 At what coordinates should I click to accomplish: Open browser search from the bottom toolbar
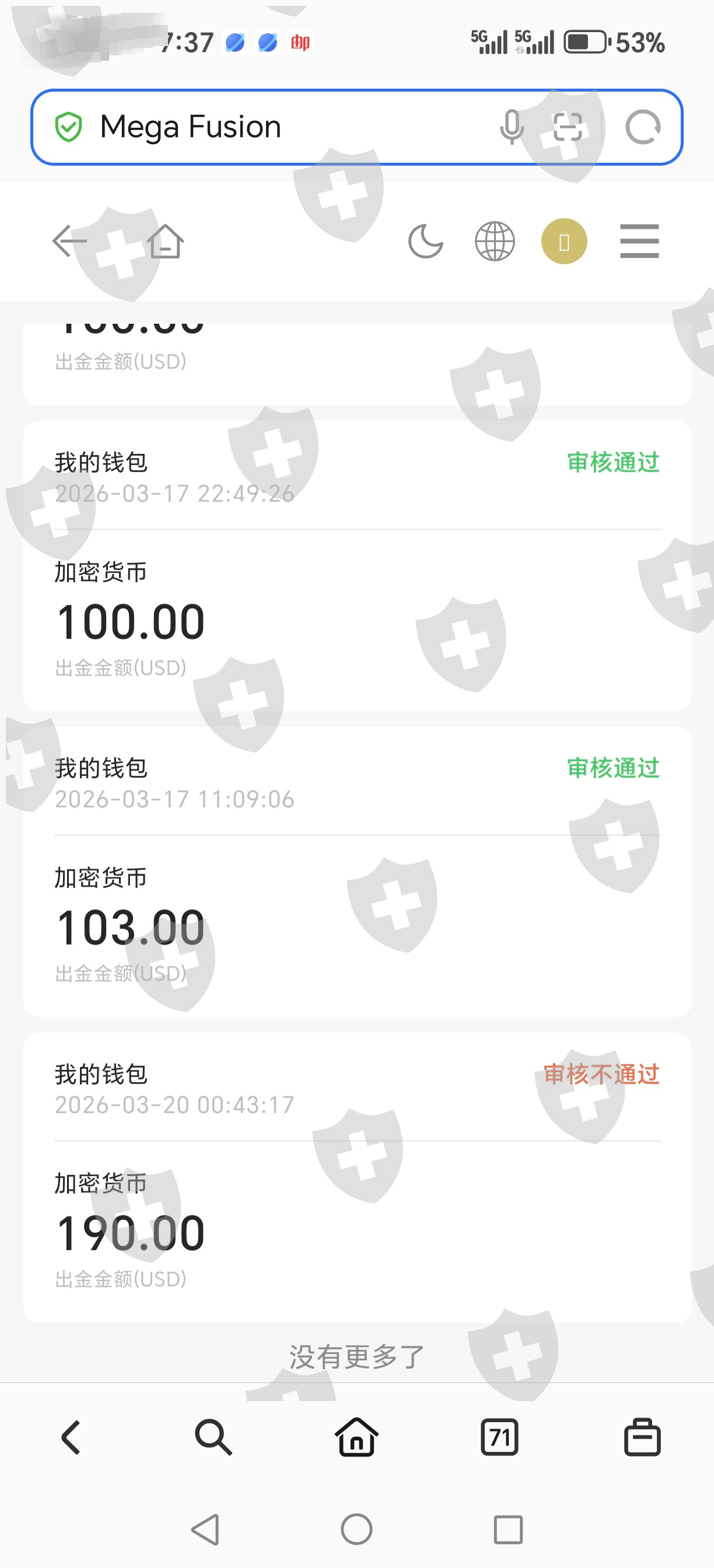click(x=213, y=1438)
